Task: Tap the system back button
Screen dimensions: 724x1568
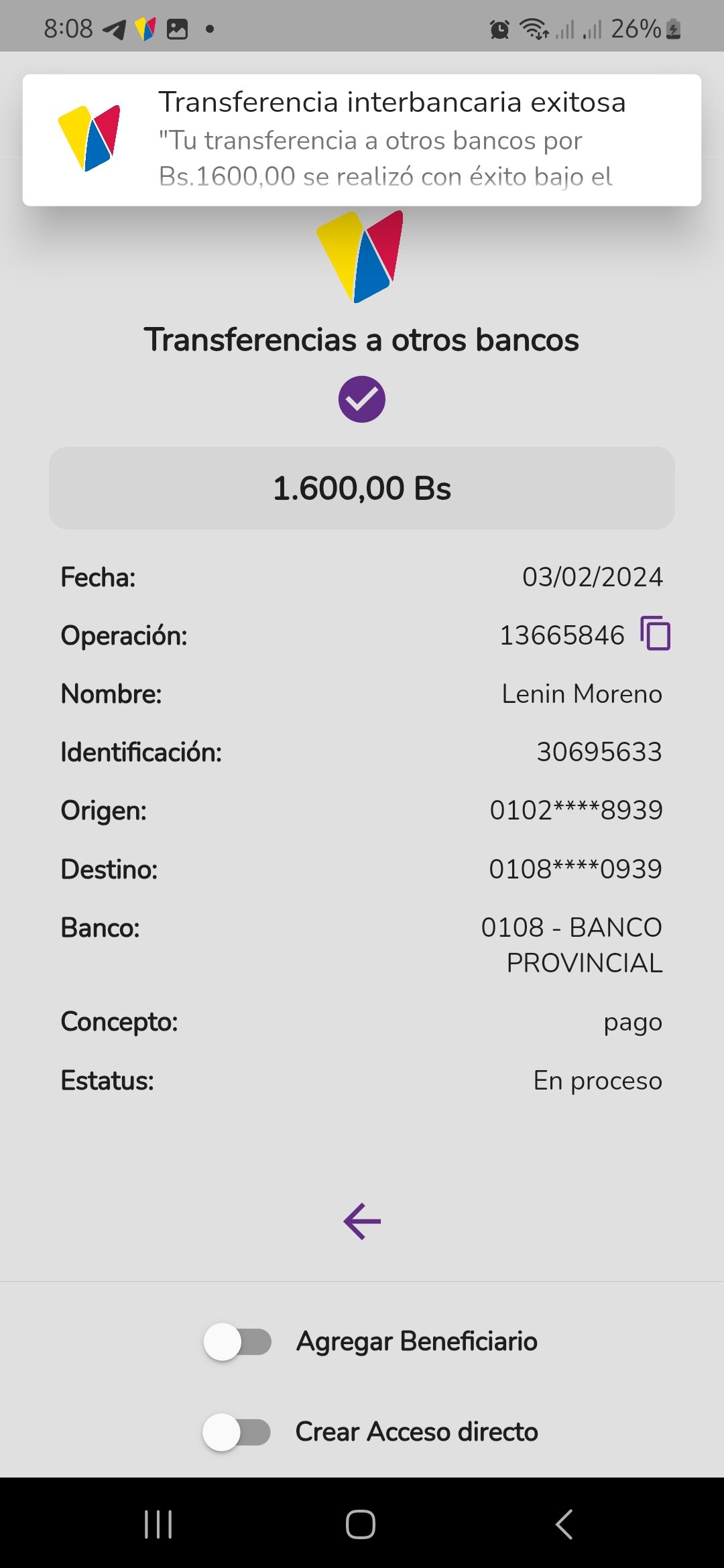Action: 564,1524
